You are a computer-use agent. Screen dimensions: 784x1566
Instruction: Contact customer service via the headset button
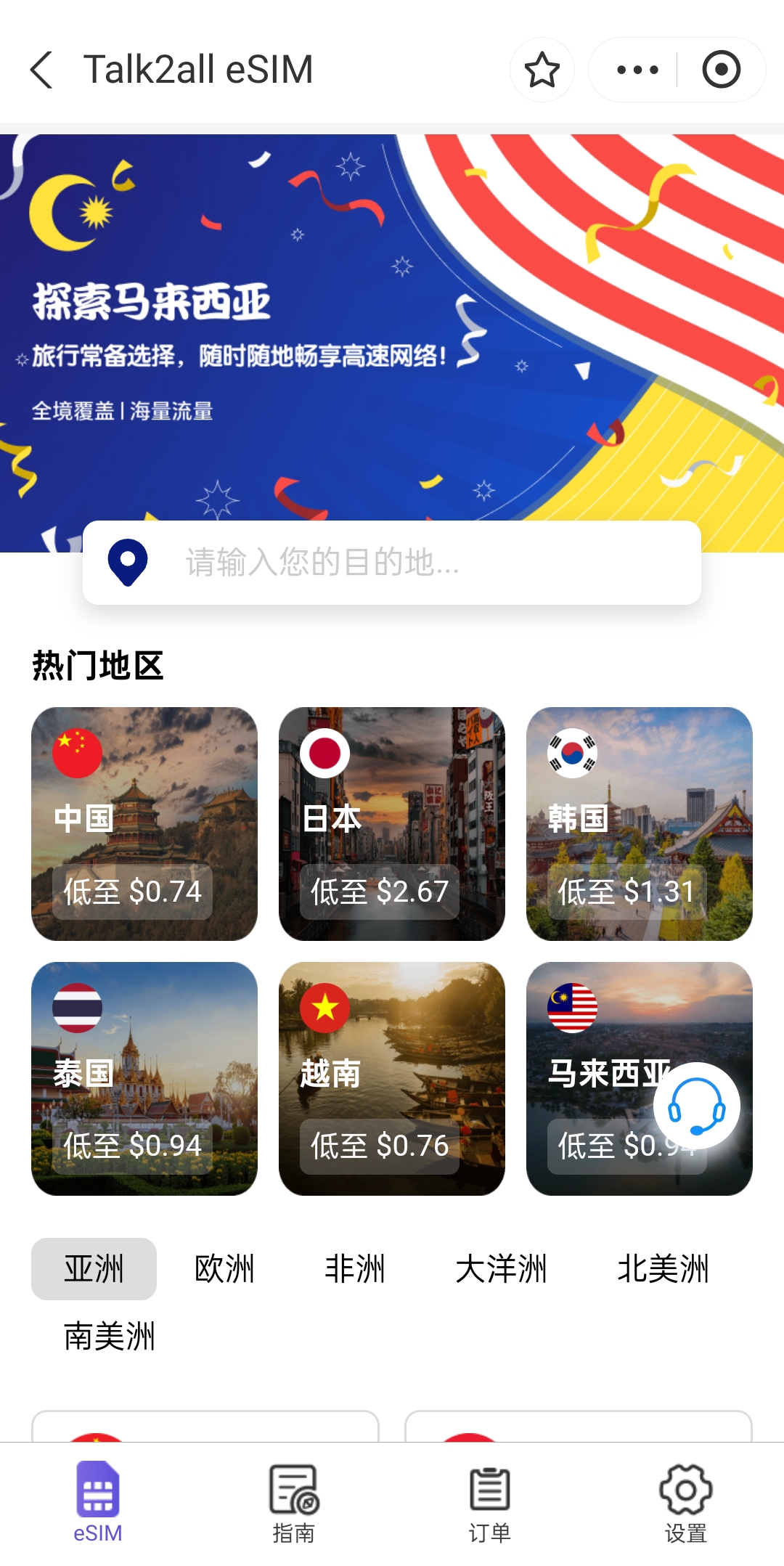696,1106
